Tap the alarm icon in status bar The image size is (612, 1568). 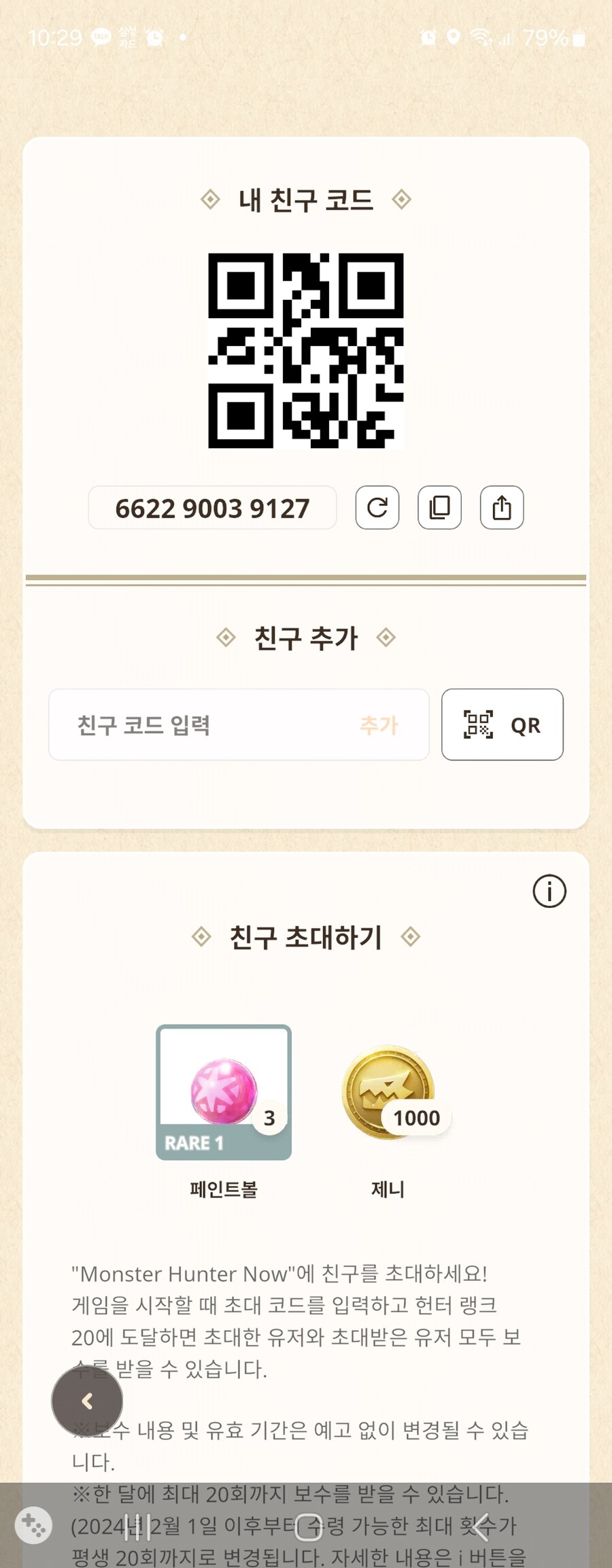[x=427, y=39]
